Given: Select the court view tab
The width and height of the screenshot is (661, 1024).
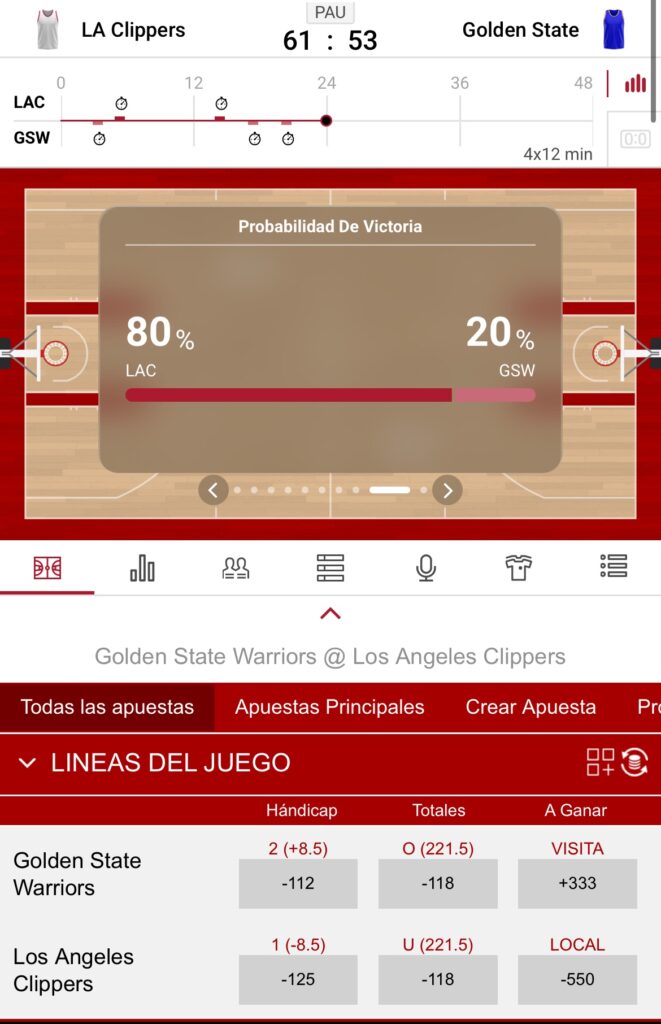Looking at the screenshot, I should [47, 568].
